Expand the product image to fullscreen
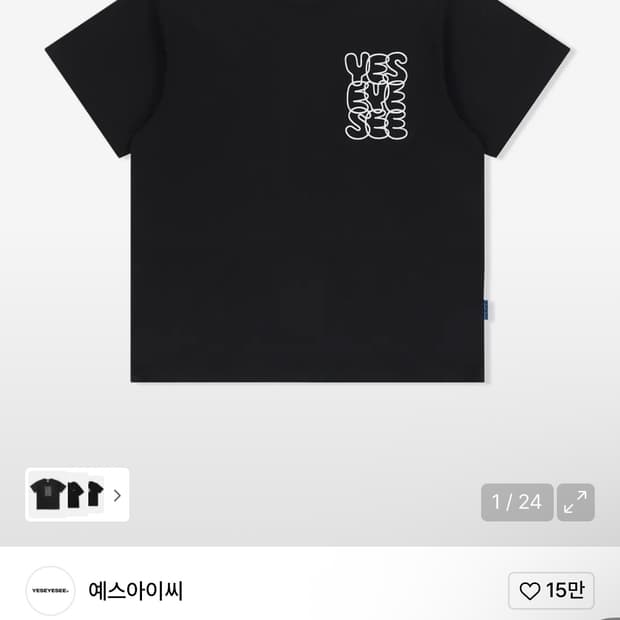 [x=575, y=502]
